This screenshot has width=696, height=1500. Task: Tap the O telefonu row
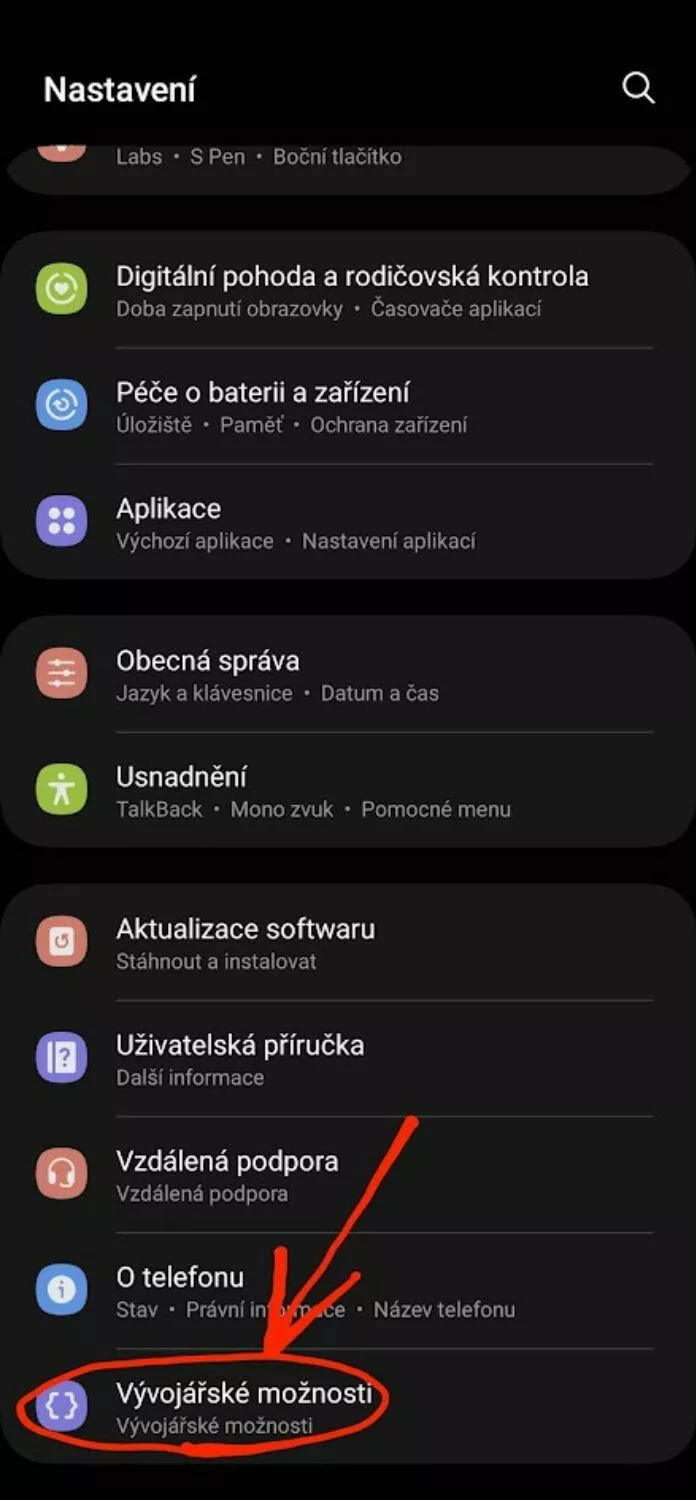pos(348,1290)
